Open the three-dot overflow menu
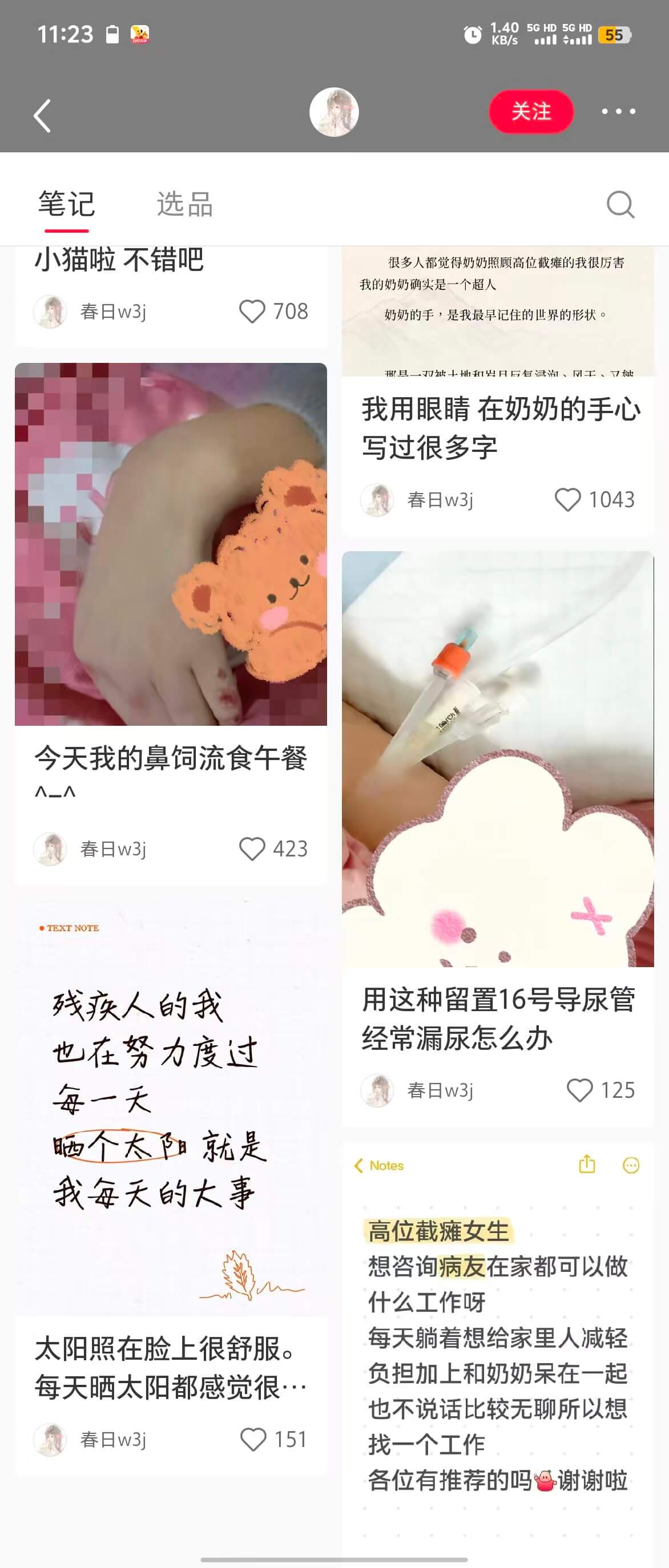The height and width of the screenshot is (1568, 669). [x=618, y=111]
